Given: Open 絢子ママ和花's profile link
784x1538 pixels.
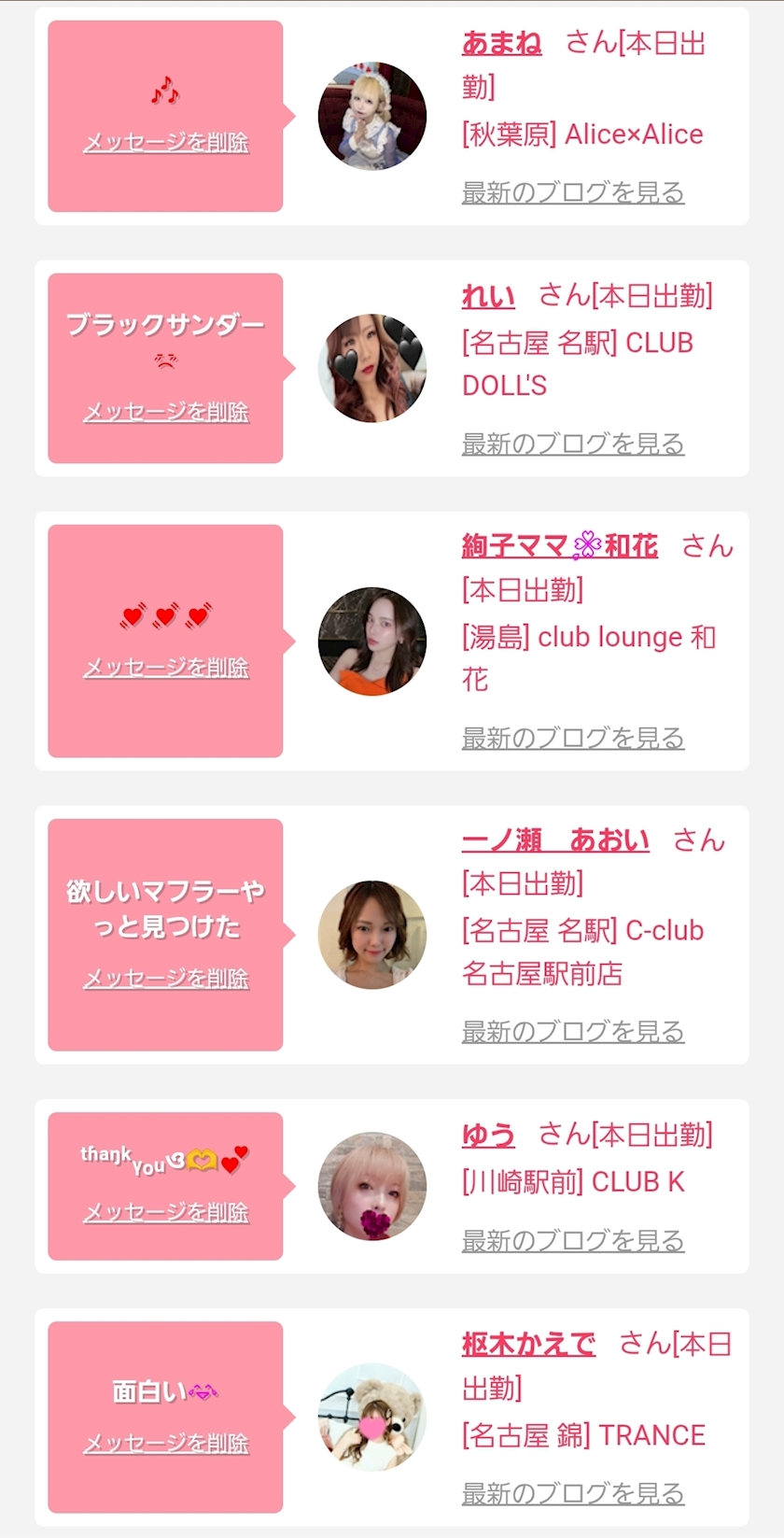Looking at the screenshot, I should click(x=560, y=546).
